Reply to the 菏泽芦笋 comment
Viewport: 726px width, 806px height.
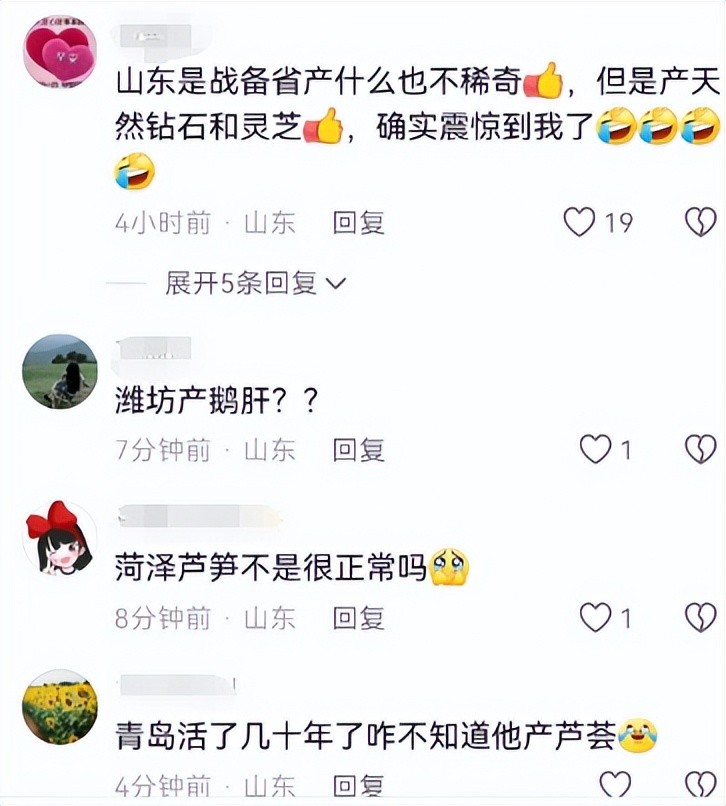pyautogui.click(x=359, y=617)
